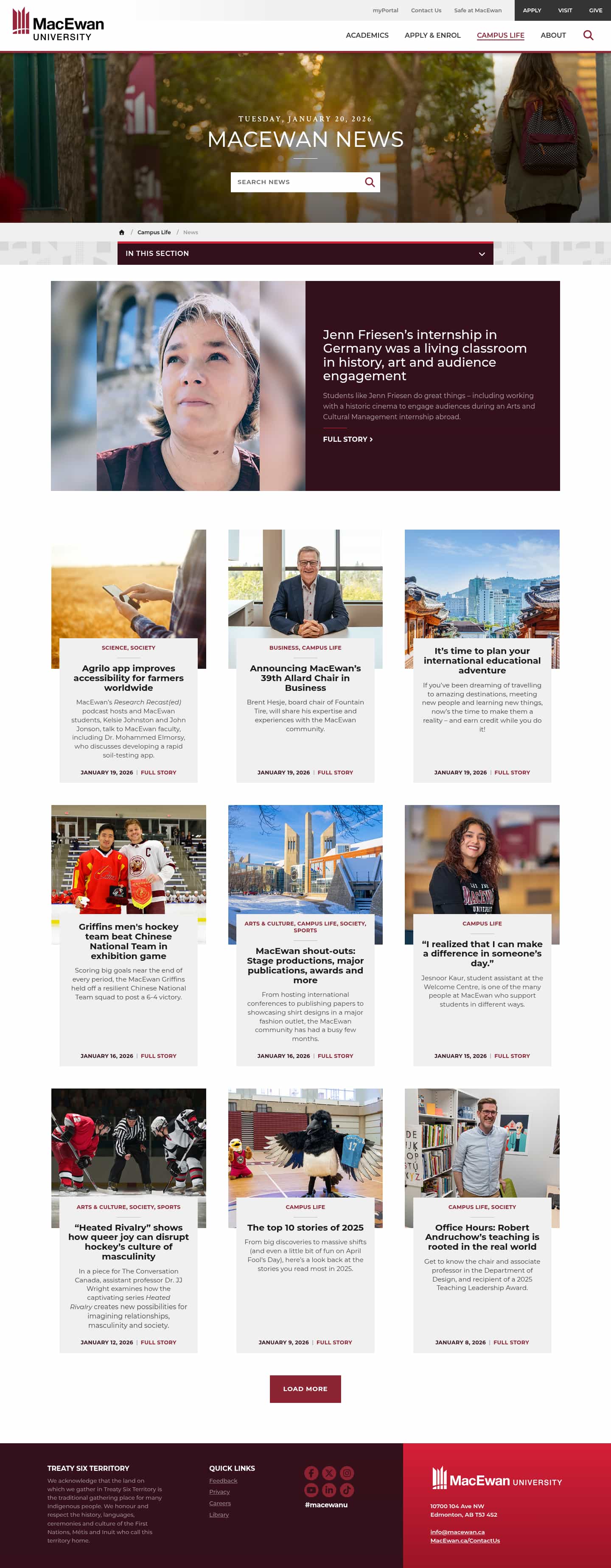
Task: Open the X (Twitter) social icon
Action: coord(329,1473)
